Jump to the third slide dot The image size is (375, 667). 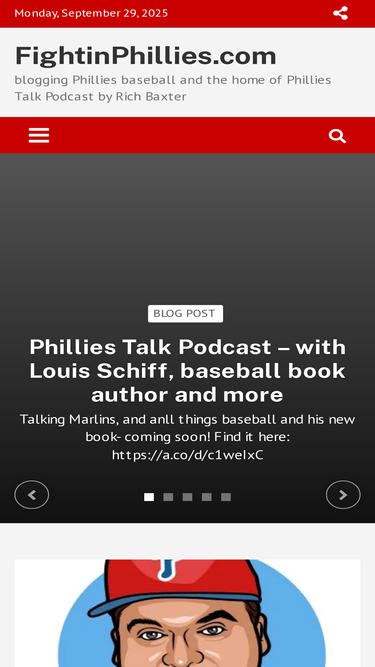(188, 497)
